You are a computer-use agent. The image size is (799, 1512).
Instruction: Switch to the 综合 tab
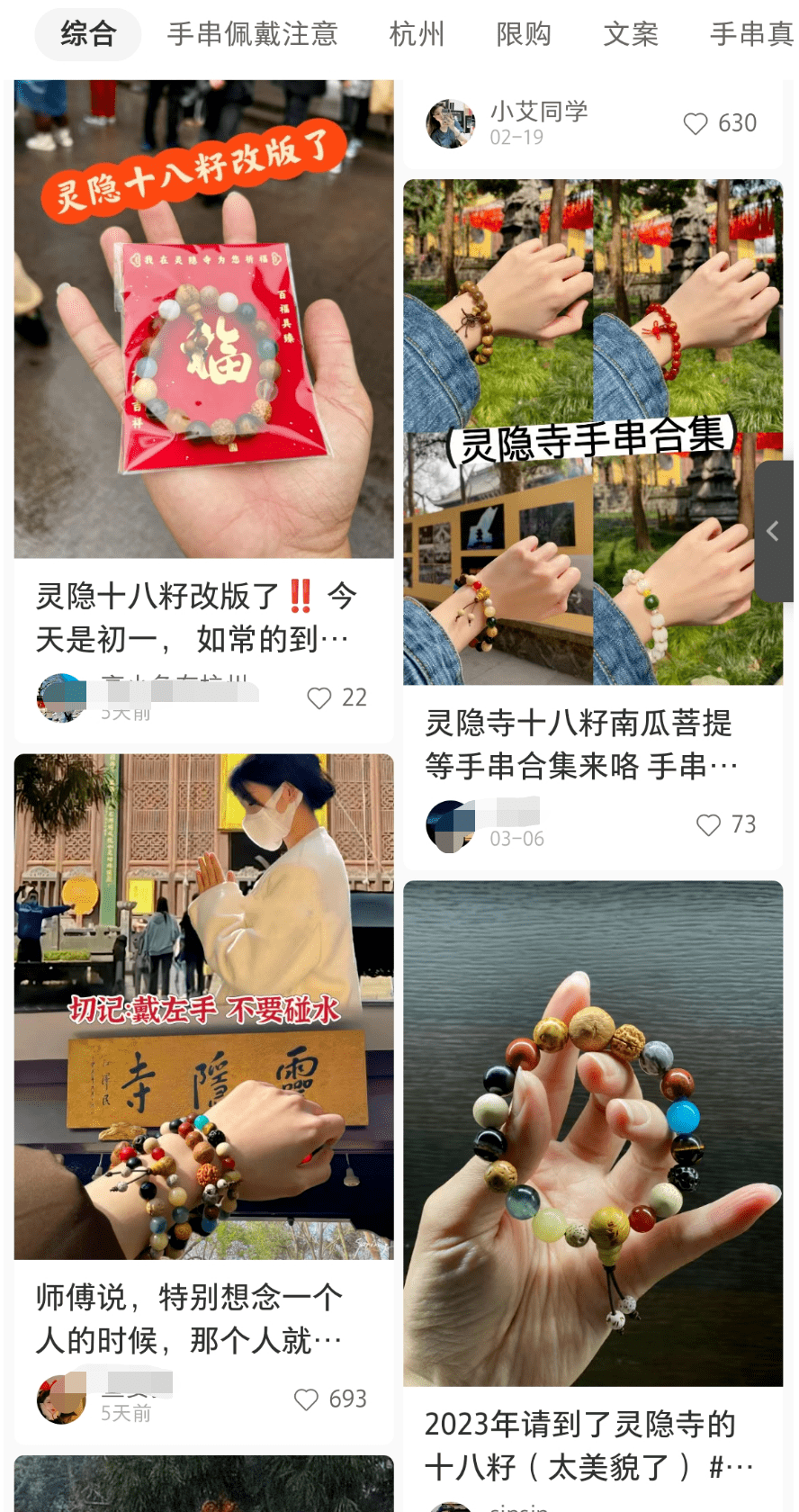(88, 34)
